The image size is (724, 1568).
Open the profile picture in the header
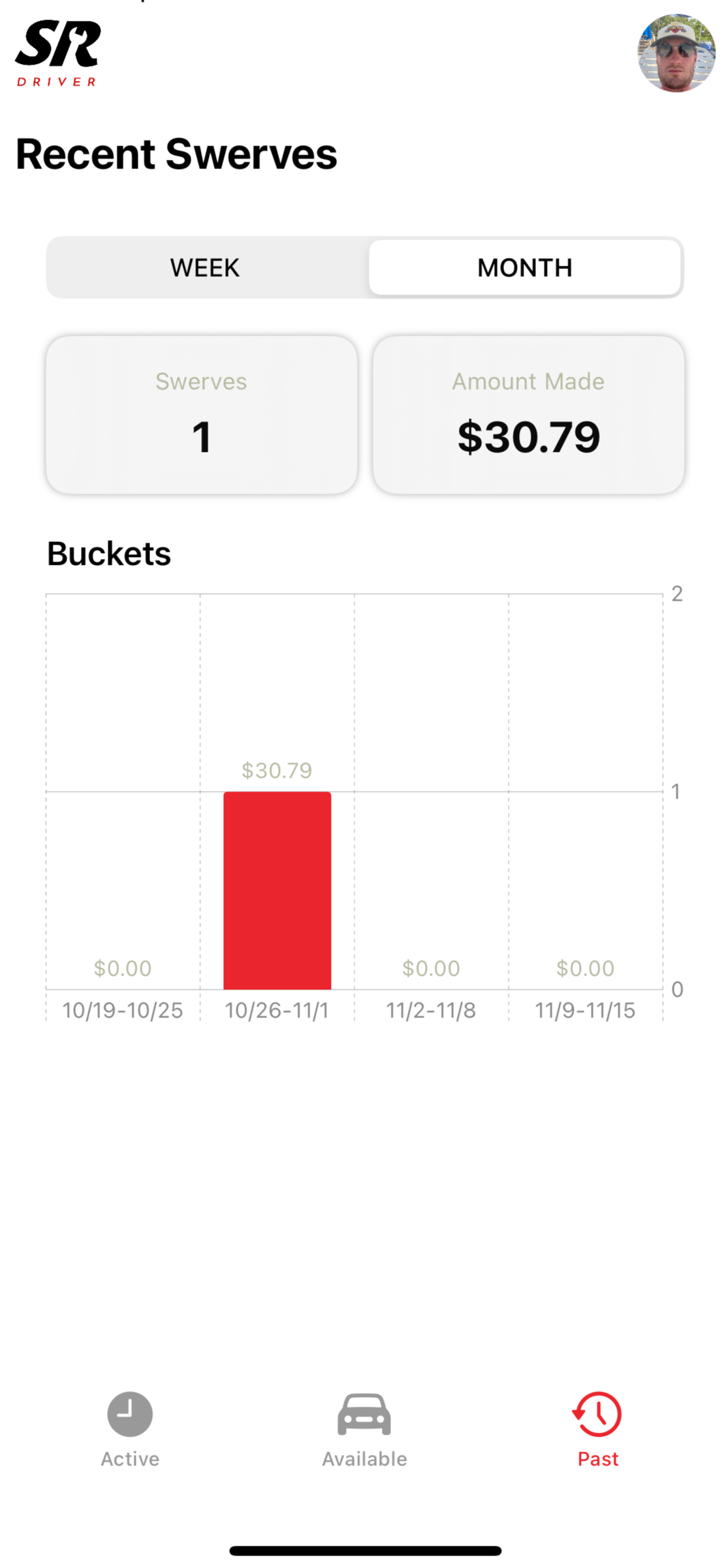(x=676, y=53)
